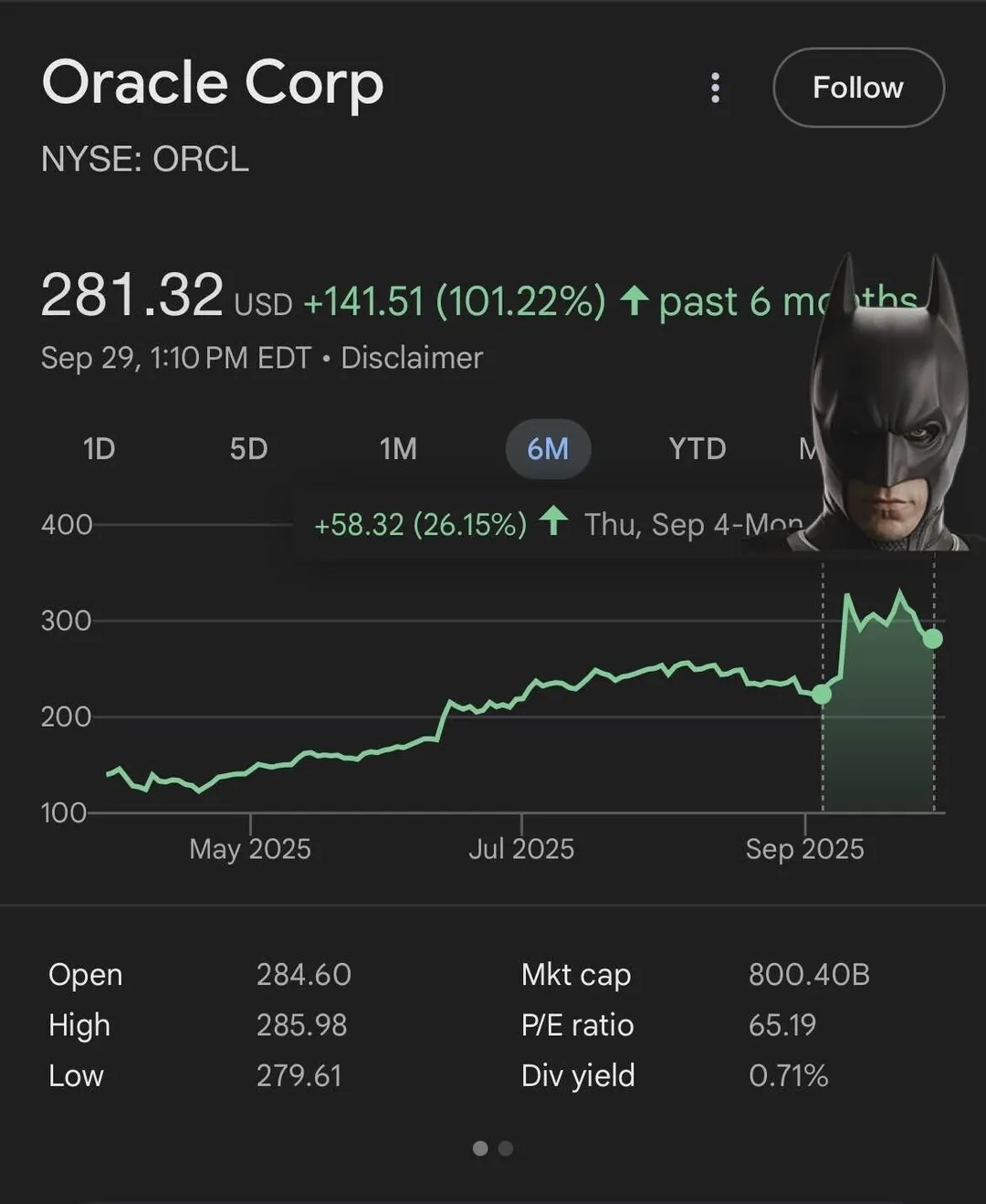Select the green endpoint dot on the chart
This screenshot has width=986, height=1204.
[x=932, y=640]
